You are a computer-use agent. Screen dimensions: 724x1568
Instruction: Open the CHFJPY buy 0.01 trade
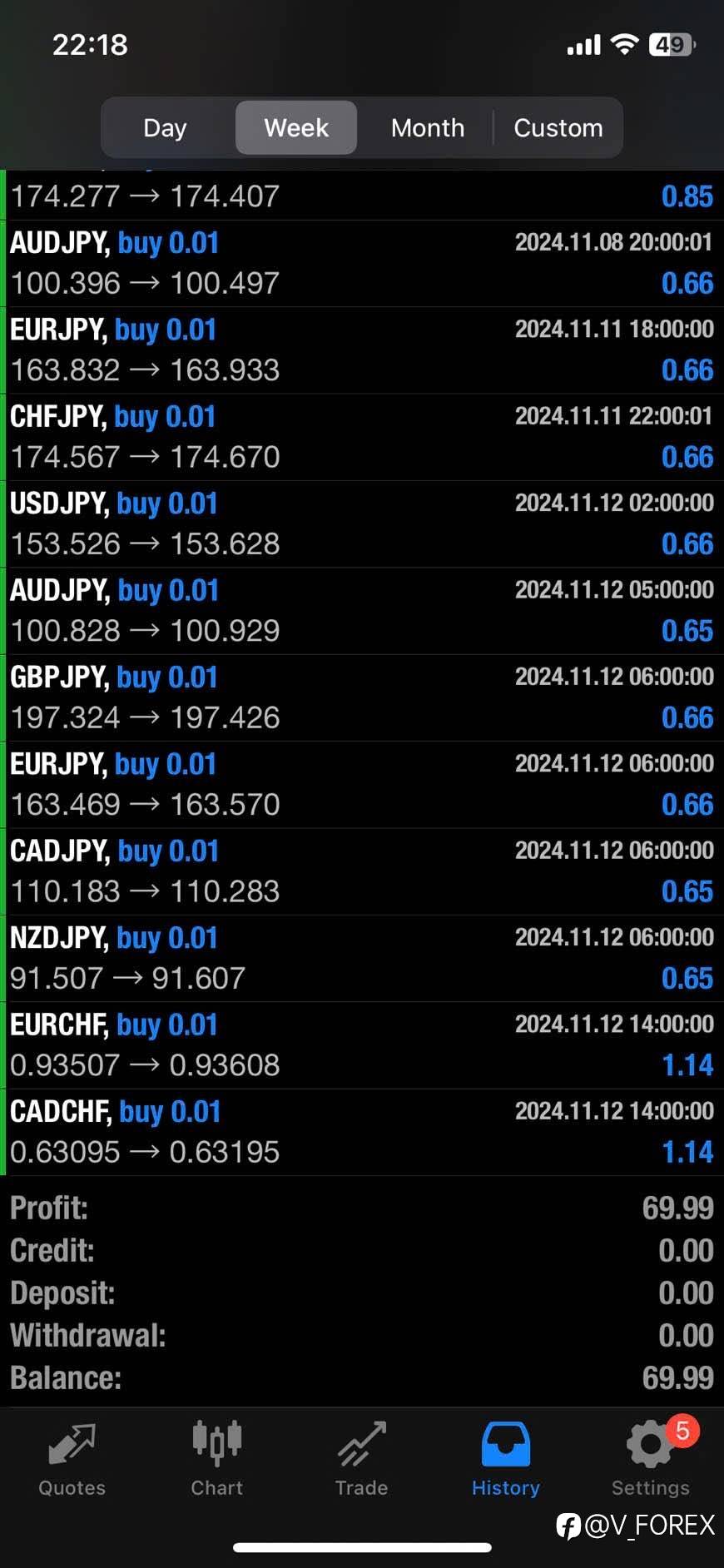(362, 437)
